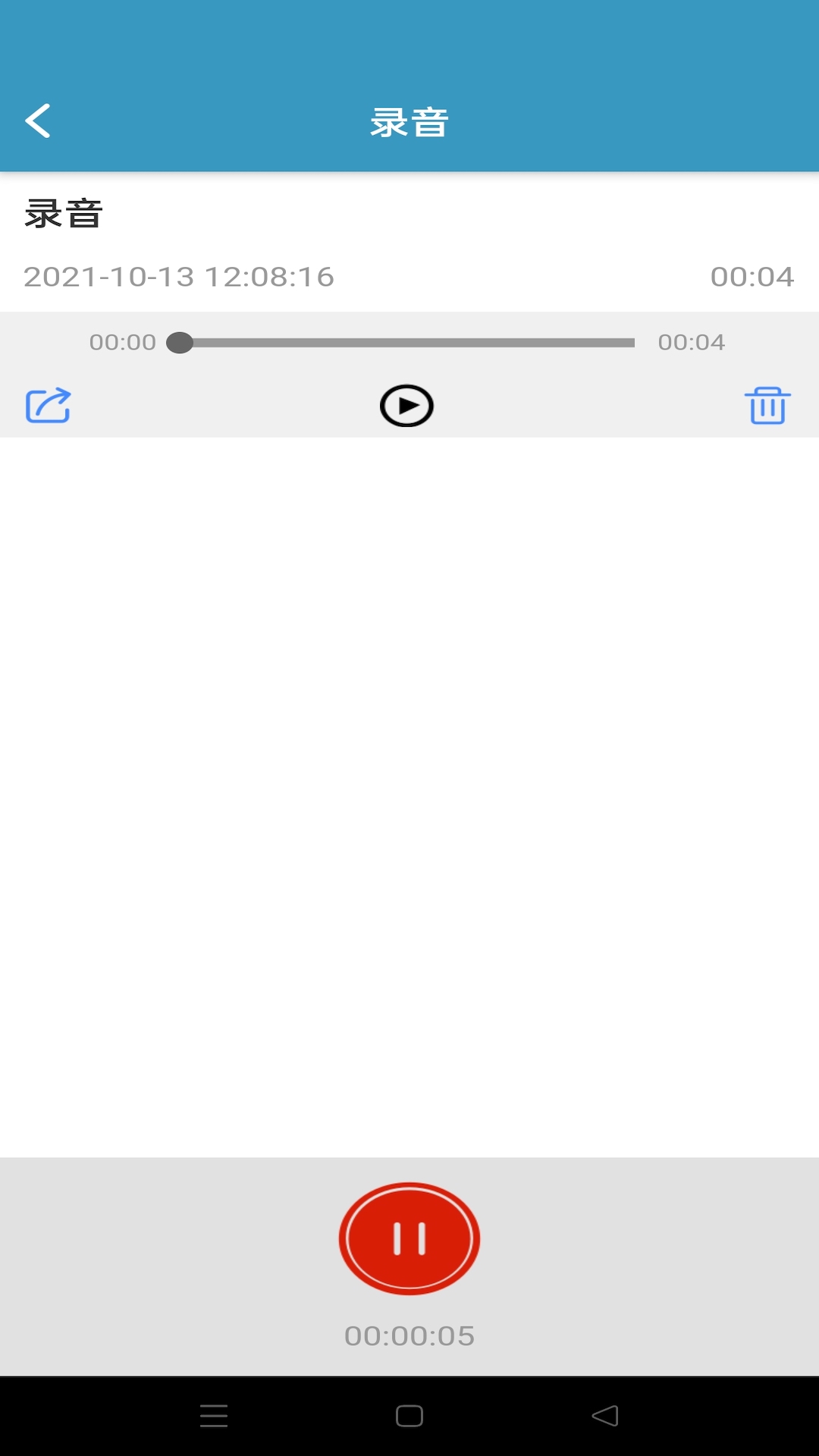Share the 12:08:16 recording
Screen dimensions: 819x1456
click(x=49, y=406)
